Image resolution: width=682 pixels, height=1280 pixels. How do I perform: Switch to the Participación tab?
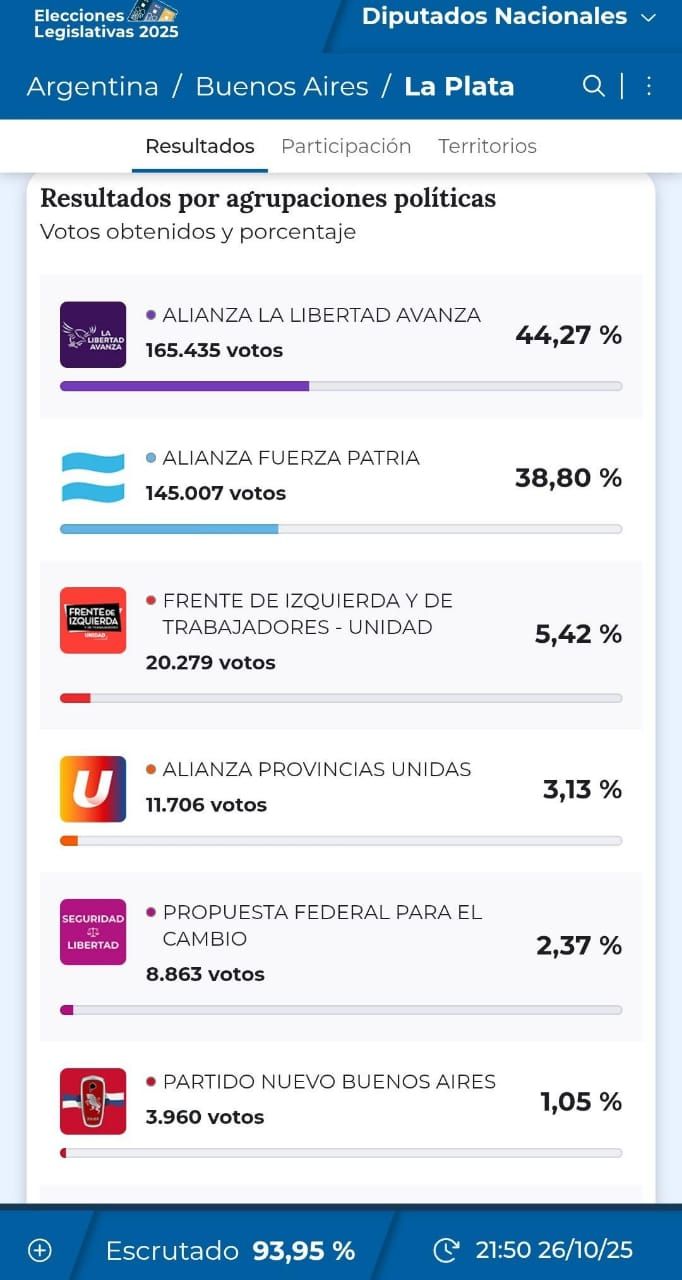tap(346, 146)
